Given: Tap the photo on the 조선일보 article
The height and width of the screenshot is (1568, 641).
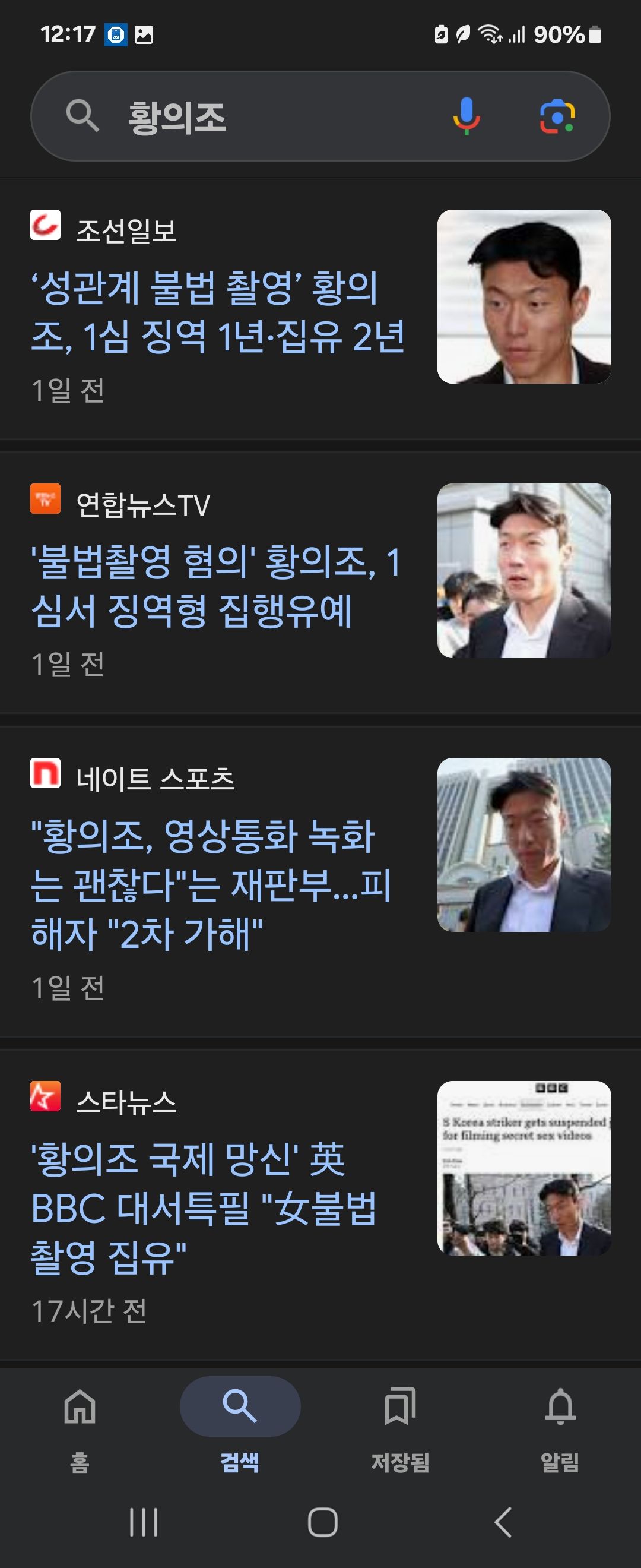Looking at the screenshot, I should (x=523, y=296).
